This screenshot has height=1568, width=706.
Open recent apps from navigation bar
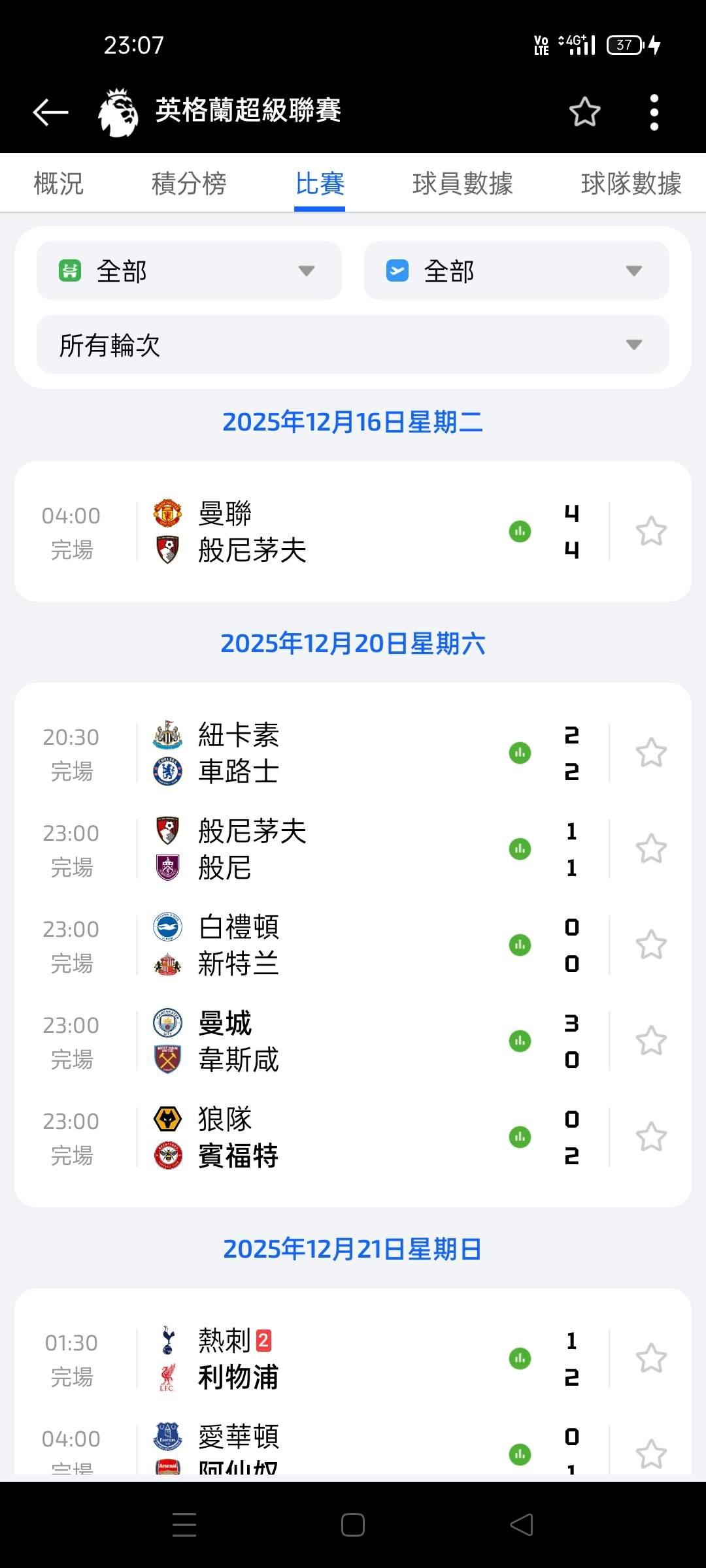[x=184, y=1525]
